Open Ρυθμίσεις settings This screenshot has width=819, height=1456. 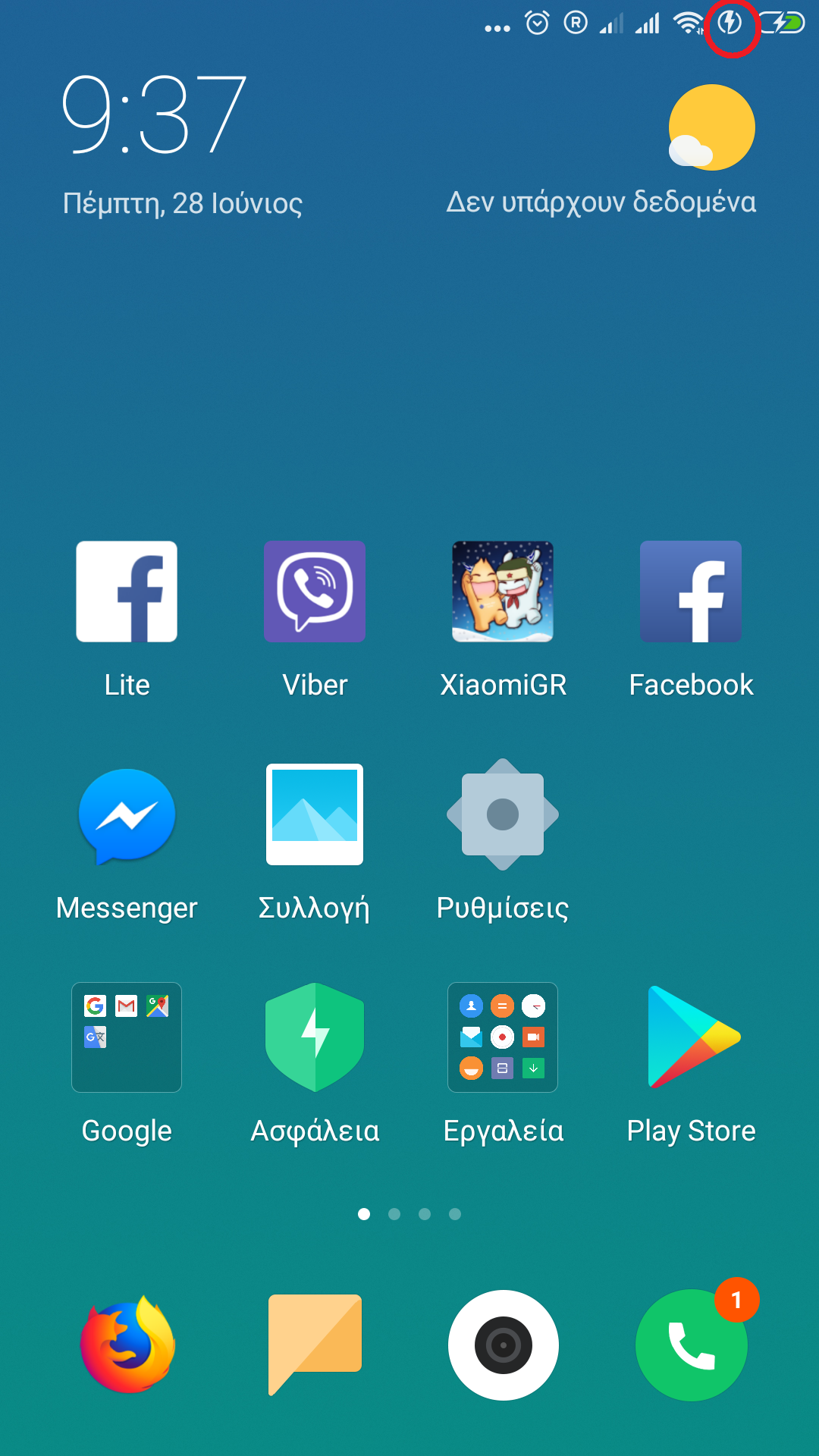pyautogui.click(x=503, y=814)
